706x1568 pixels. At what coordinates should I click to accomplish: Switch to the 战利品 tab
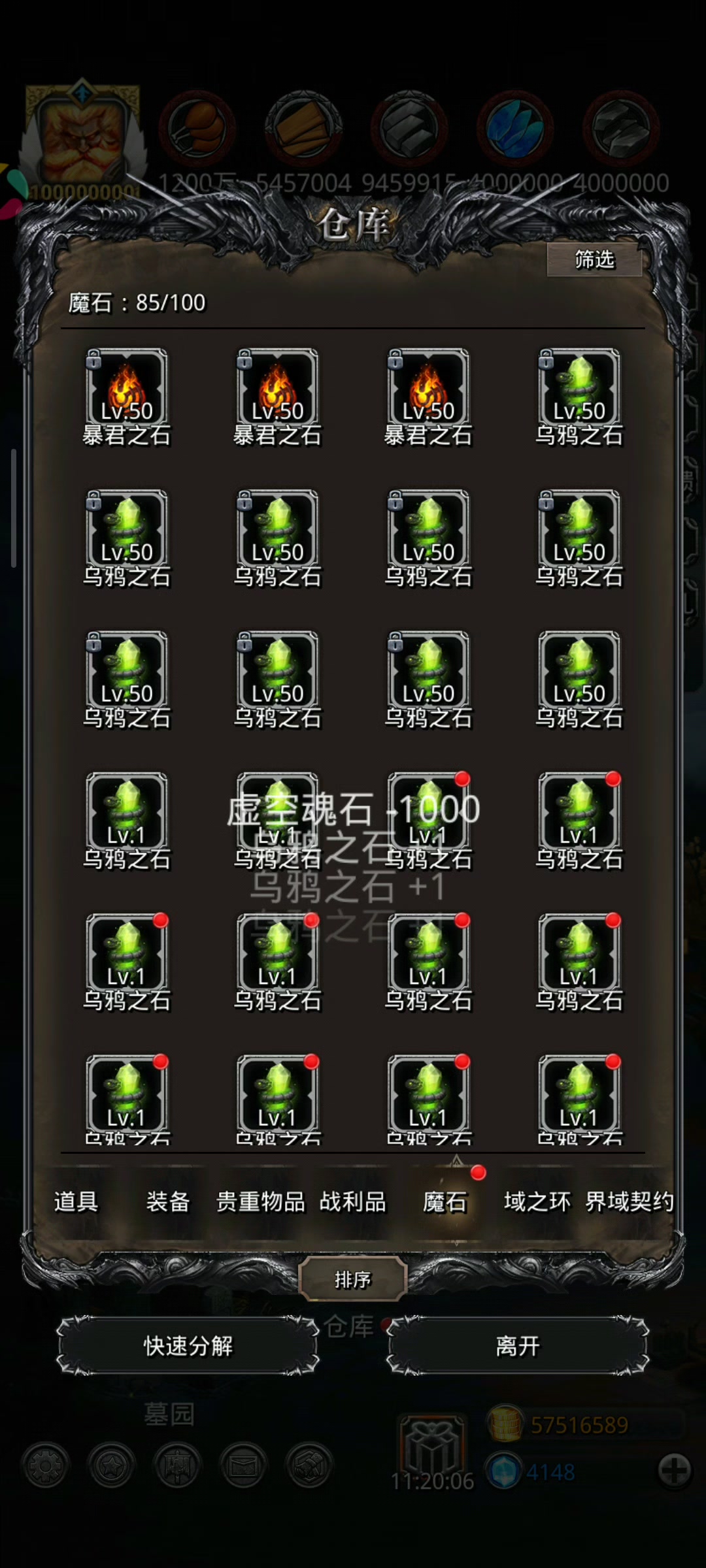[x=352, y=1201]
